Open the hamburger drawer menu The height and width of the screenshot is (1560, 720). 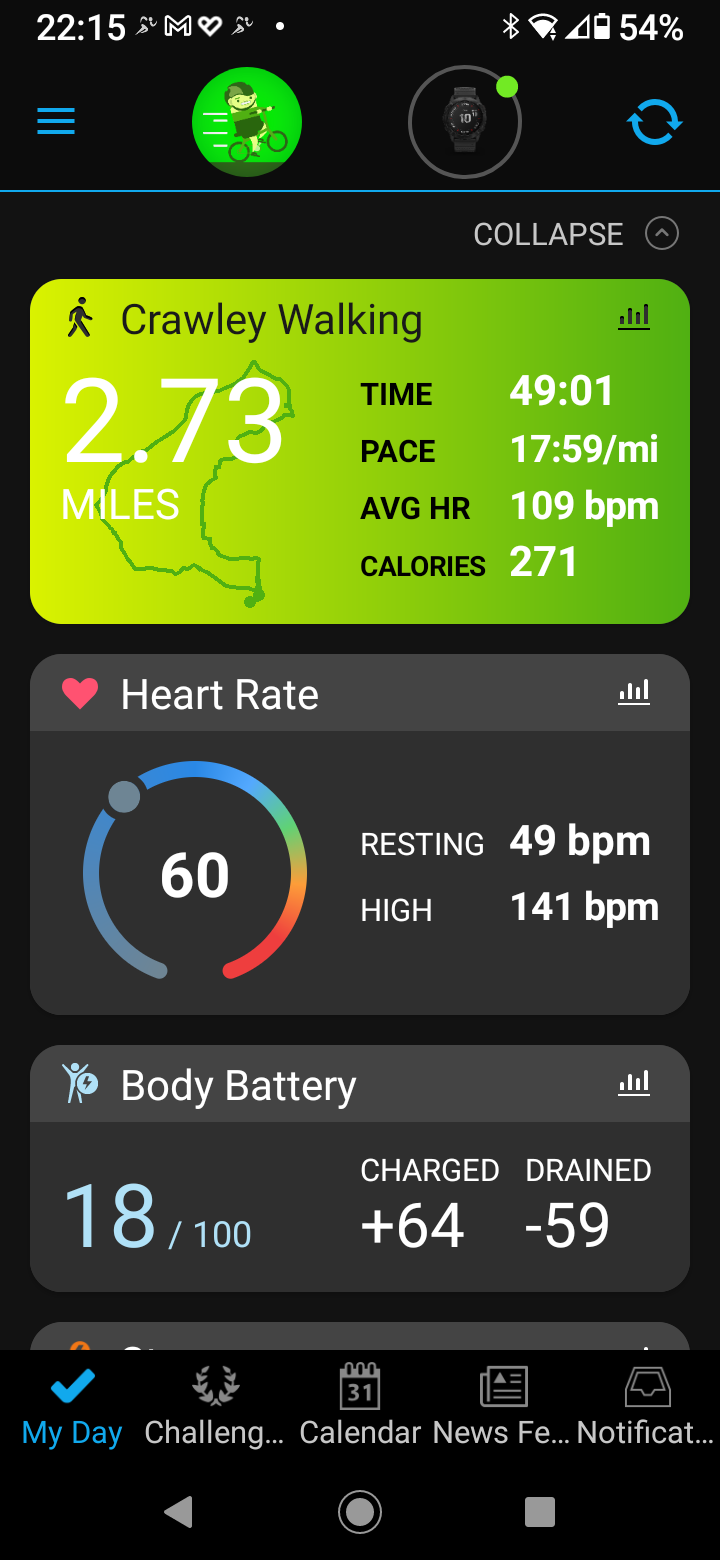click(x=56, y=122)
